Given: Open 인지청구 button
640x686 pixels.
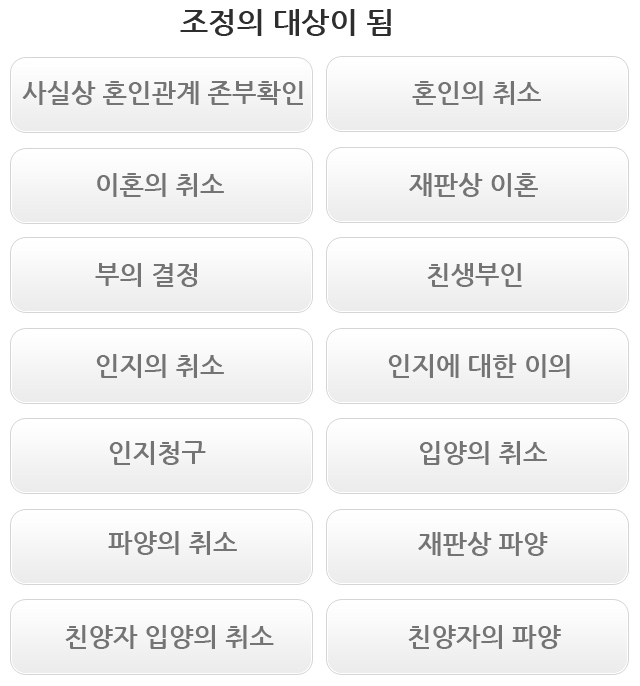Looking at the screenshot, I should click(161, 455).
